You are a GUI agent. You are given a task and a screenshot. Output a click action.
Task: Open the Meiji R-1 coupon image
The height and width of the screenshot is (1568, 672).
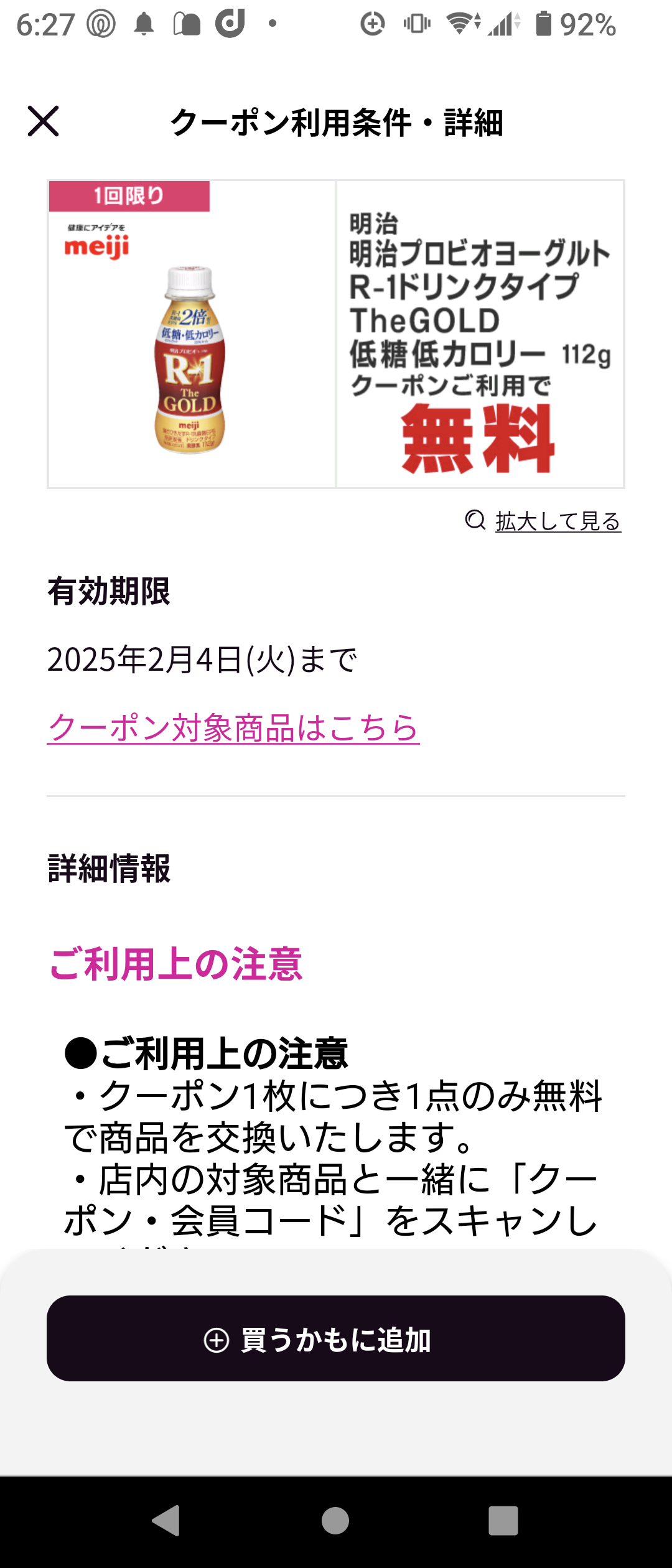click(336, 334)
